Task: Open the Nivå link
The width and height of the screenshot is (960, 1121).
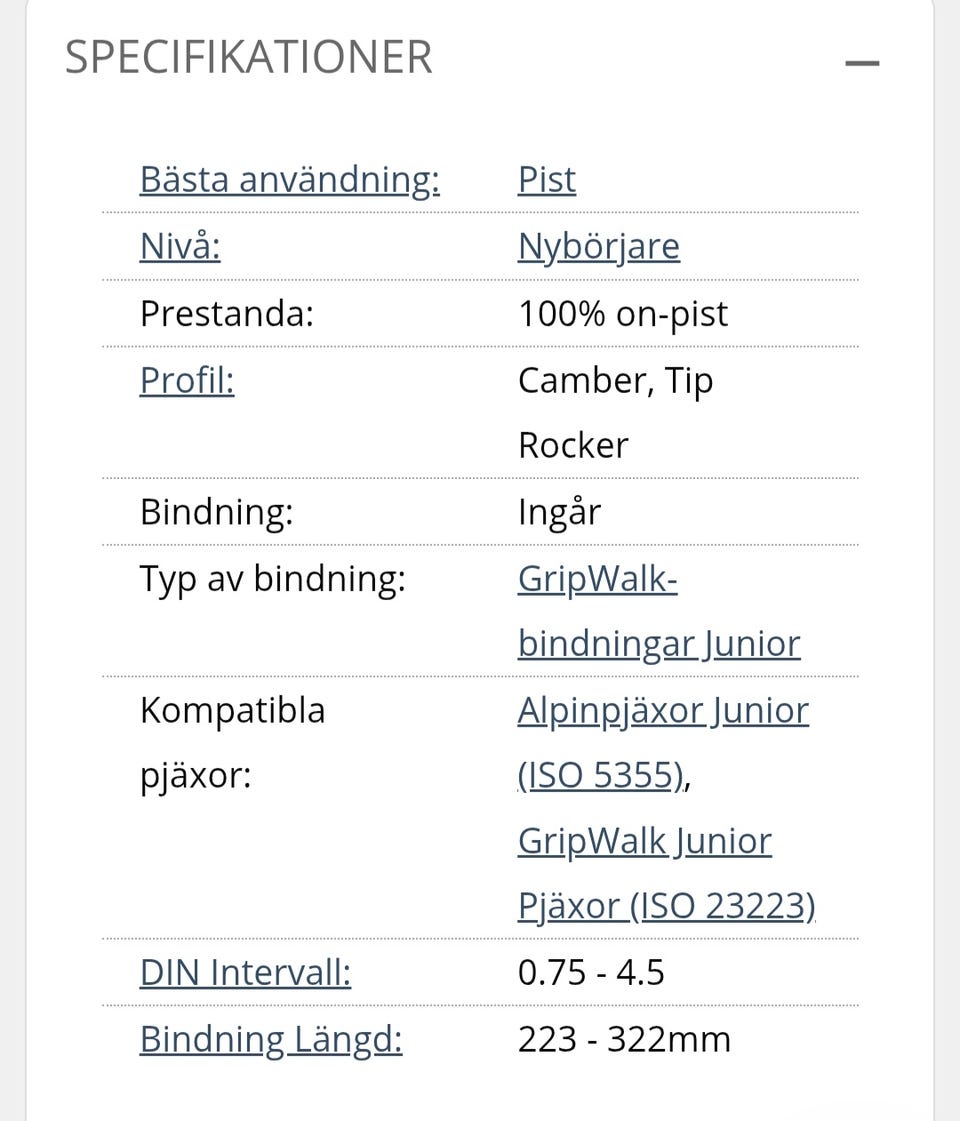Action: tap(180, 246)
